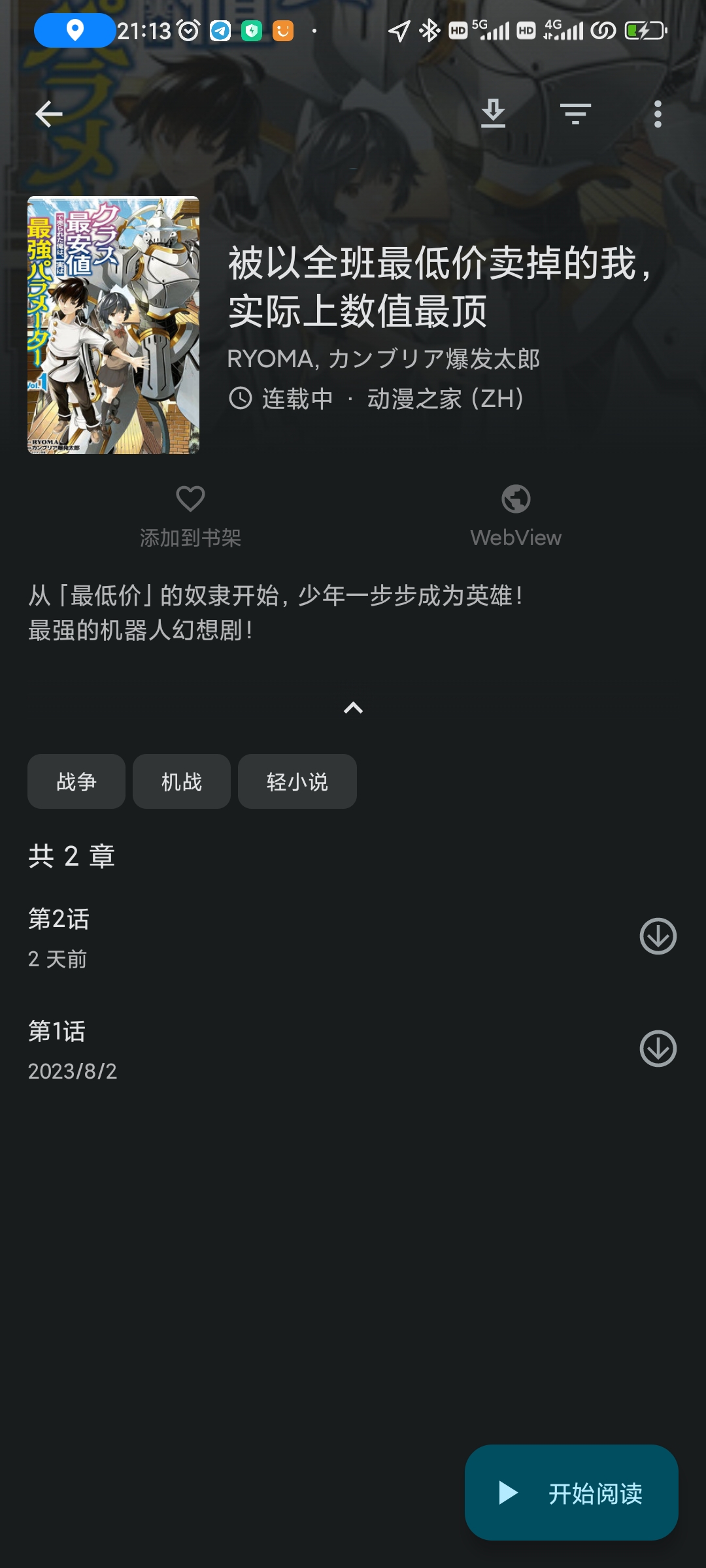The height and width of the screenshot is (1568, 706).
Task: Open the chapter filter icon
Action: point(576,114)
